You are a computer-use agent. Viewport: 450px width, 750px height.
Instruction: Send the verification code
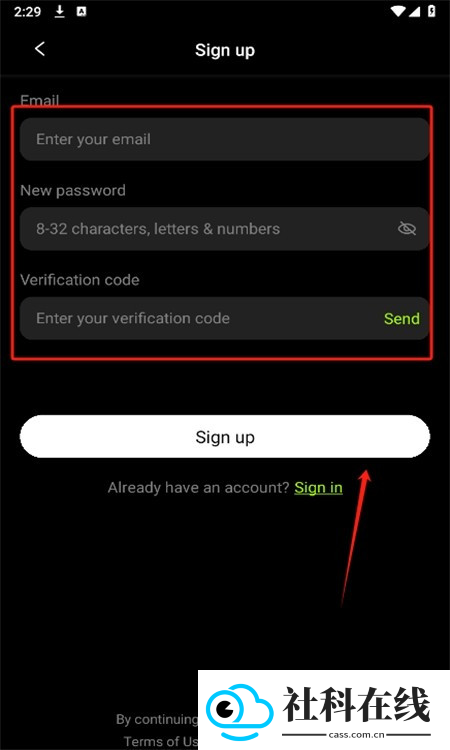402,319
